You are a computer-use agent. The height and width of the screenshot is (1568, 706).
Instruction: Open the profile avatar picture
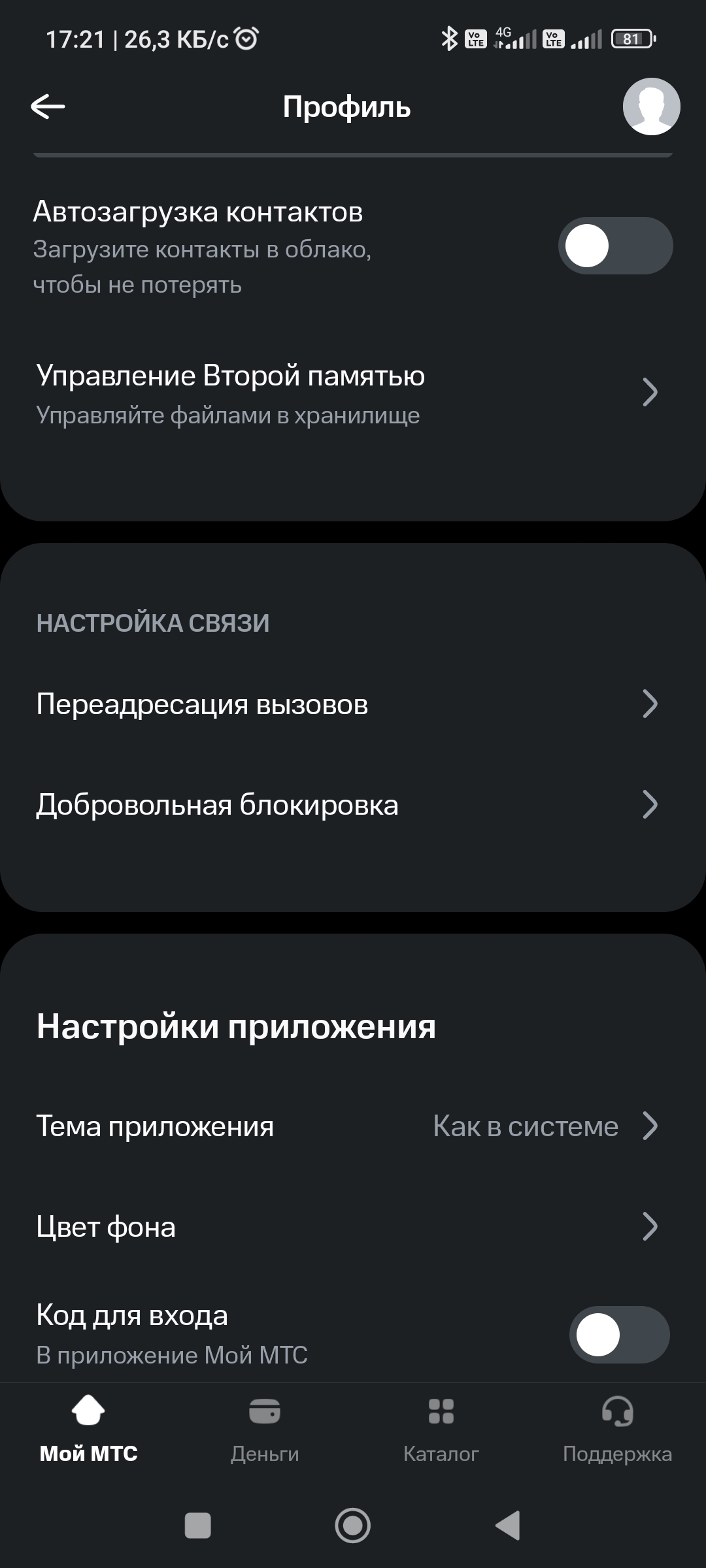click(x=651, y=106)
